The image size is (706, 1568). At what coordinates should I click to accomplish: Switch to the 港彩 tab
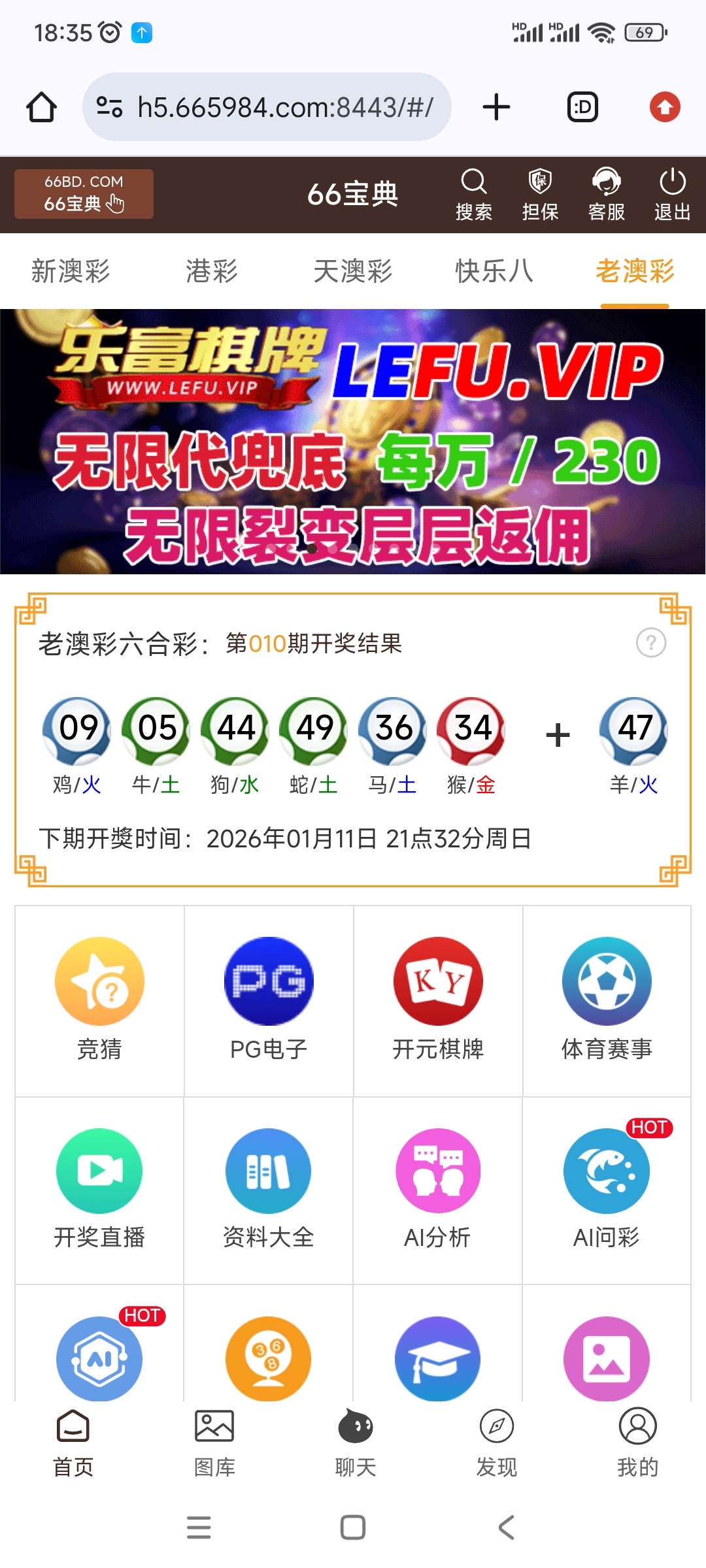[x=211, y=270]
